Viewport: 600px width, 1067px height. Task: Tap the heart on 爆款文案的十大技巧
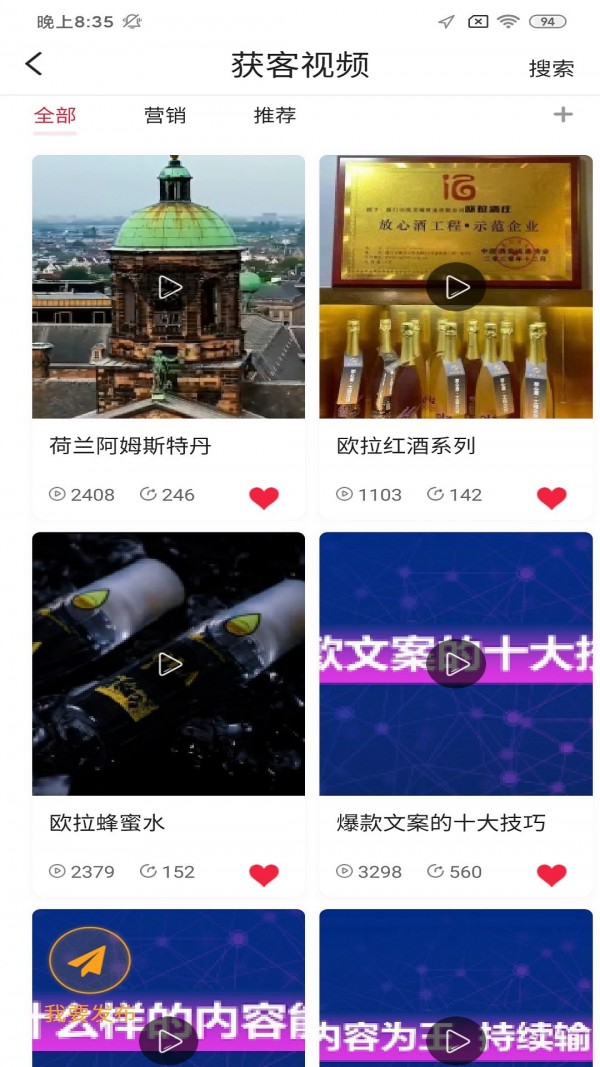point(551,875)
